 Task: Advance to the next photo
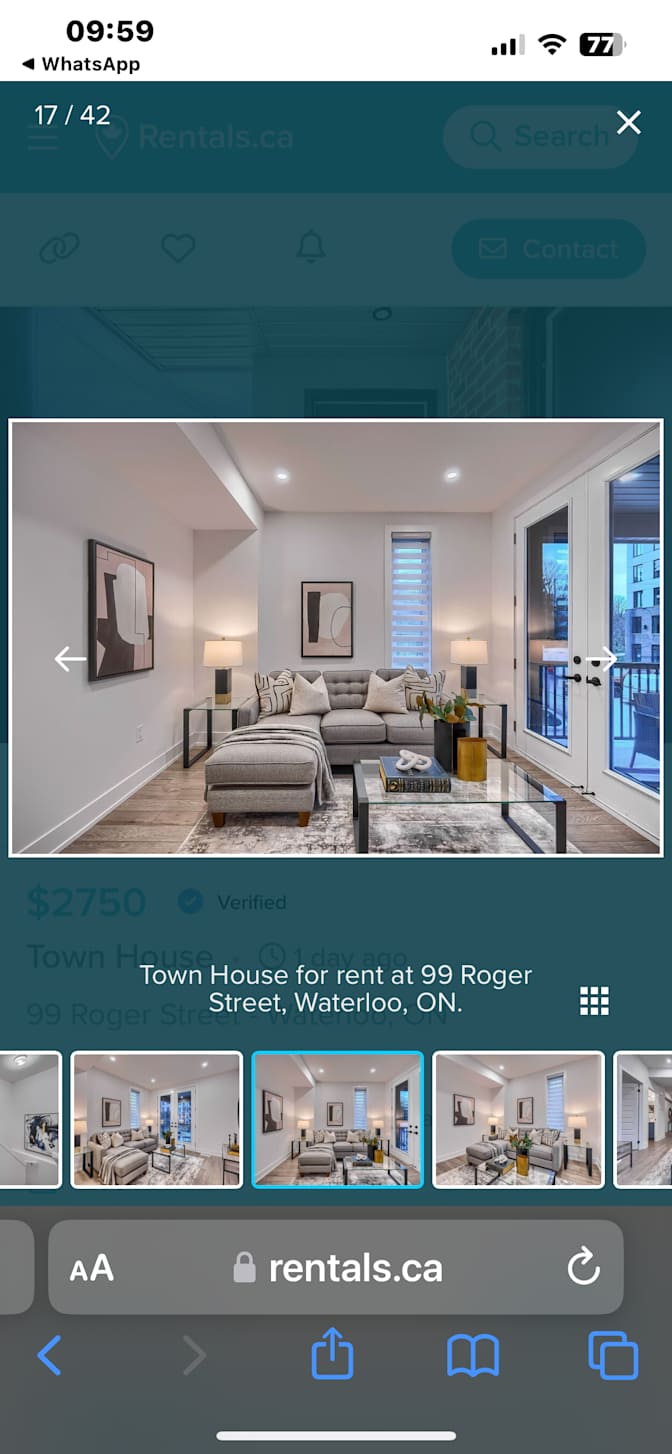(603, 659)
